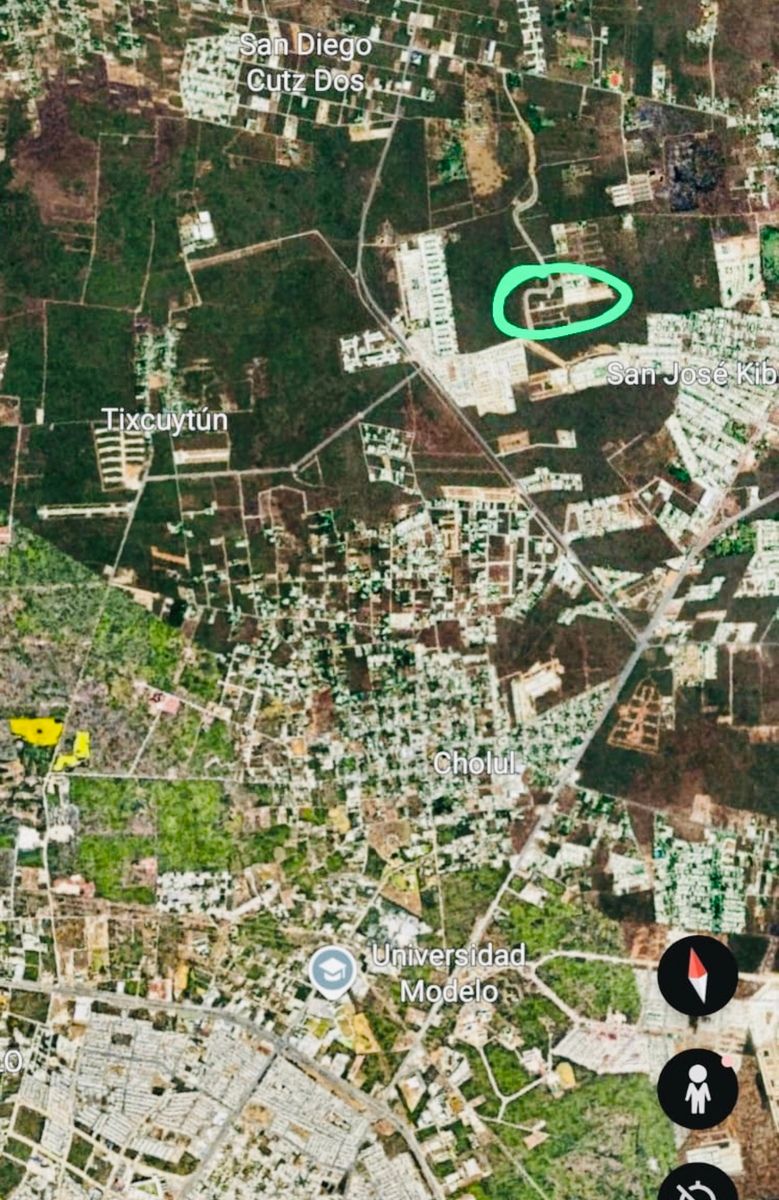Tap the compass to reset north
779x1200 pixels.
[697, 975]
